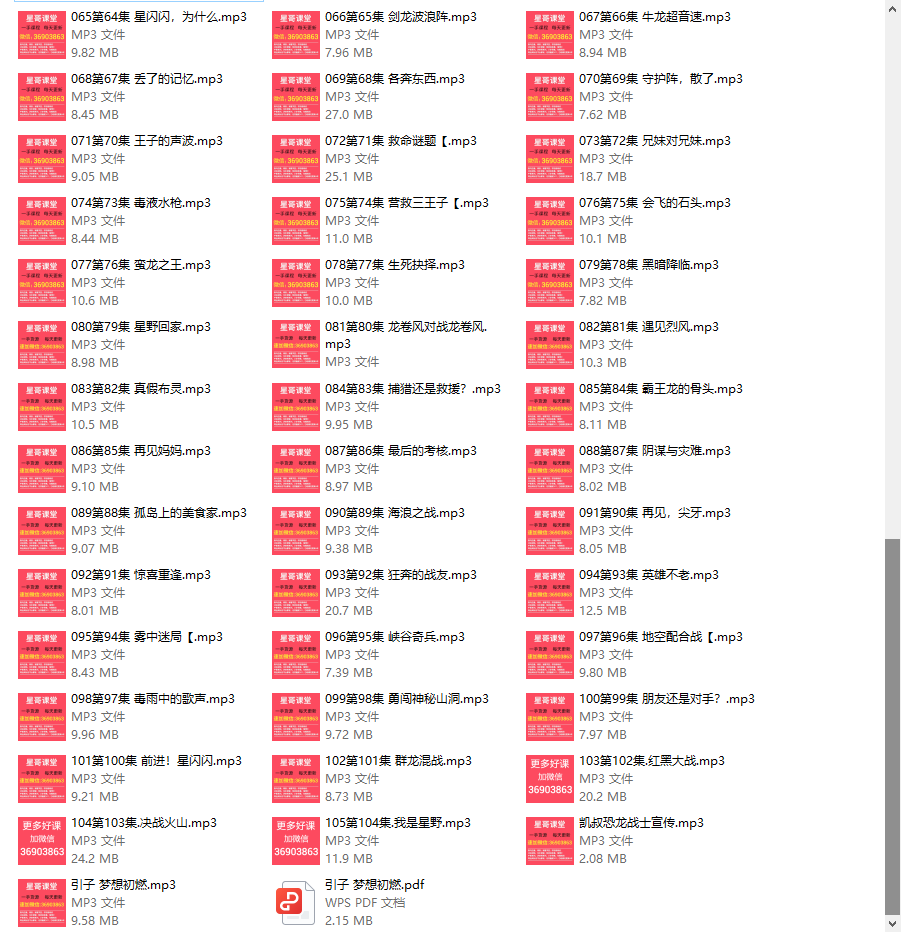Image resolution: width=901 pixels, height=932 pixels.
Task: Select 凯叔恐龙战士宣传.mp3
Action: click(x=640, y=823)
